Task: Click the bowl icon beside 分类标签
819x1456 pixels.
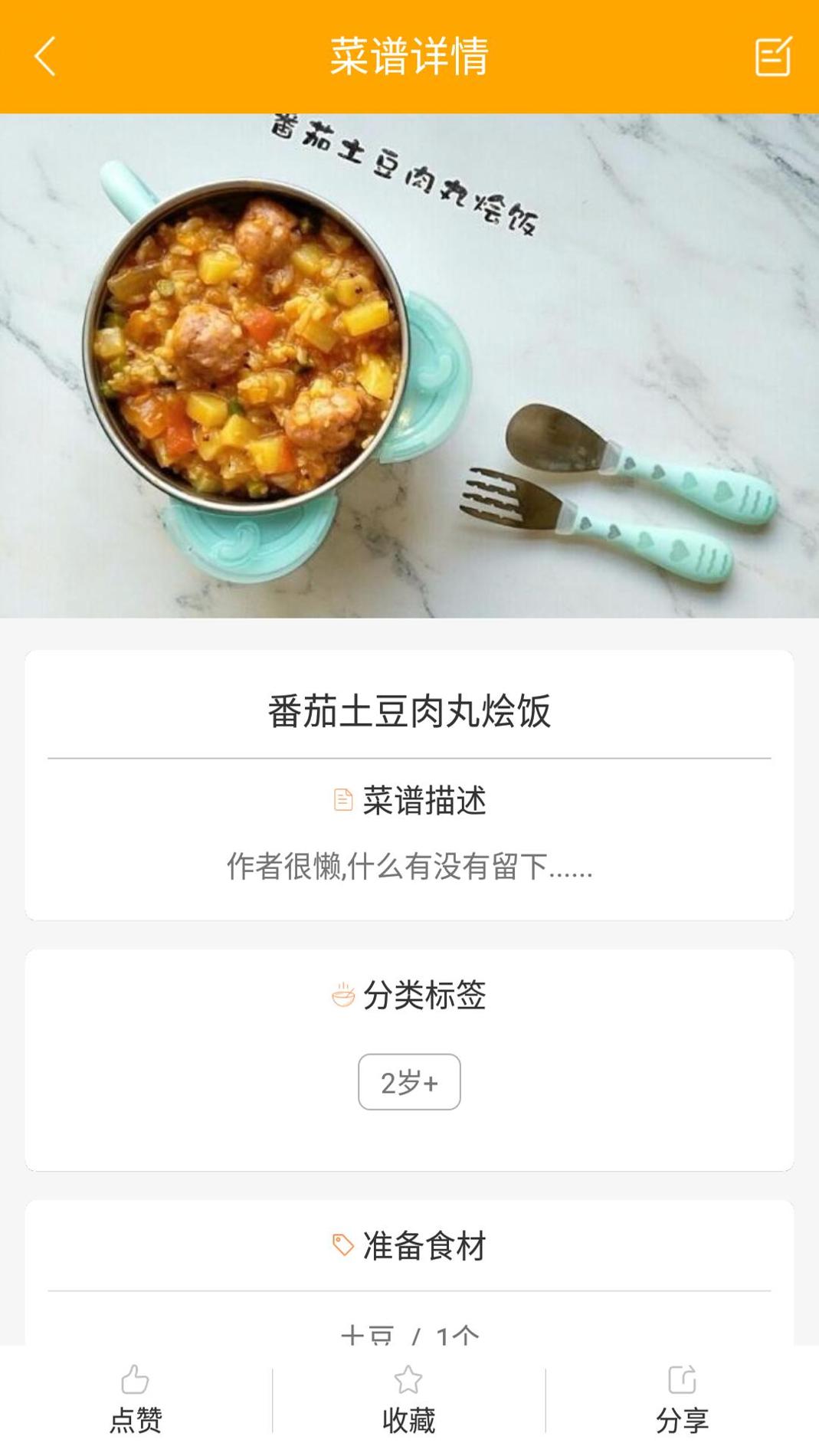Action: (x=342, y=994)
